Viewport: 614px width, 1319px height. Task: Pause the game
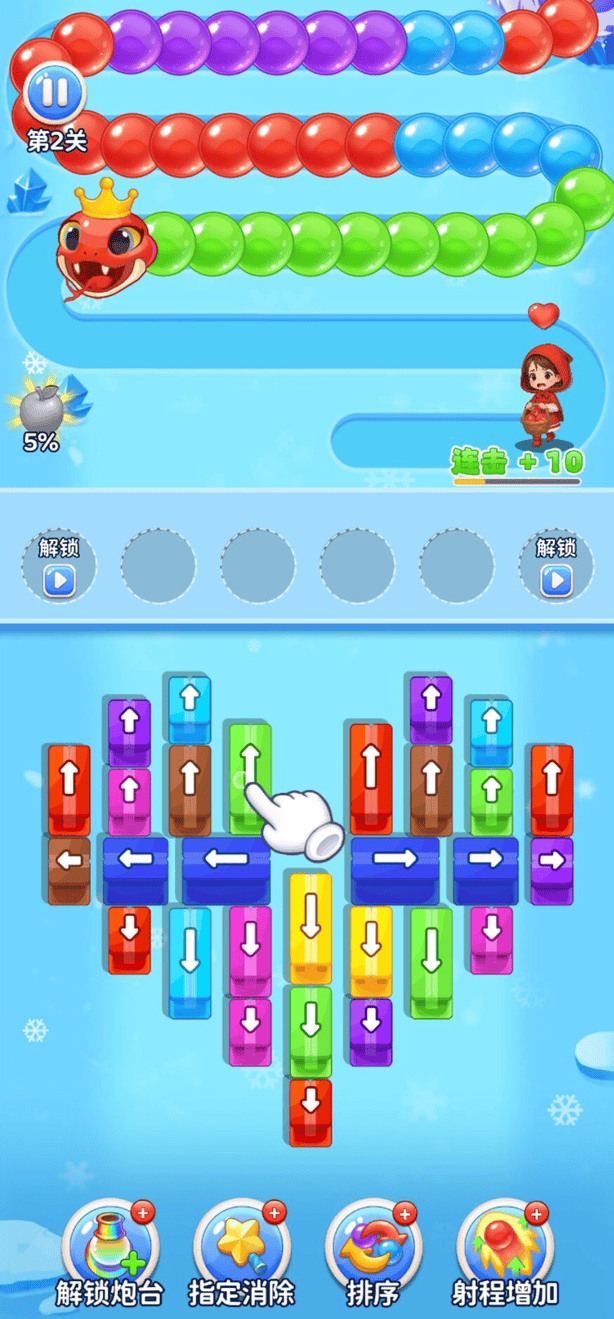tap(54, 94)
